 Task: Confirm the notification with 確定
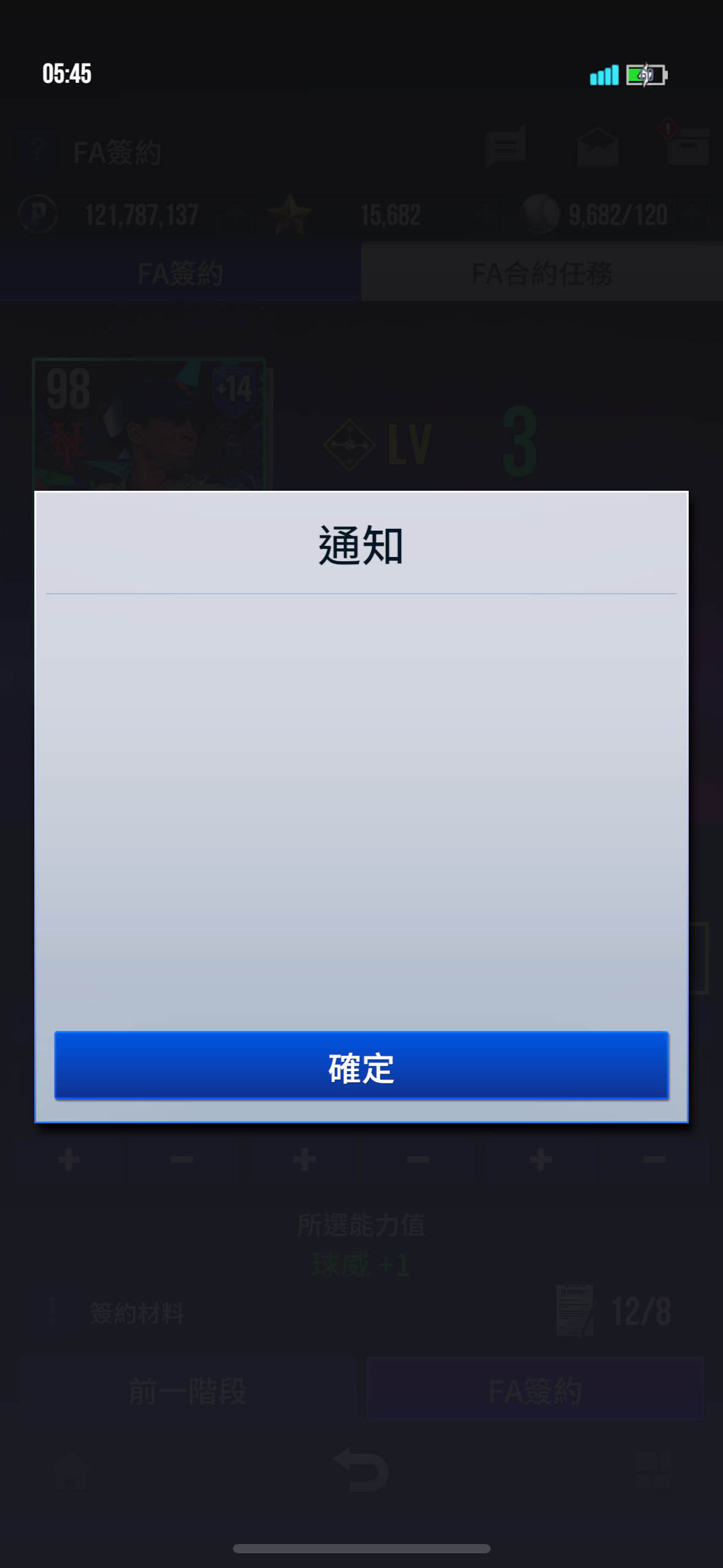point(361,1066)
